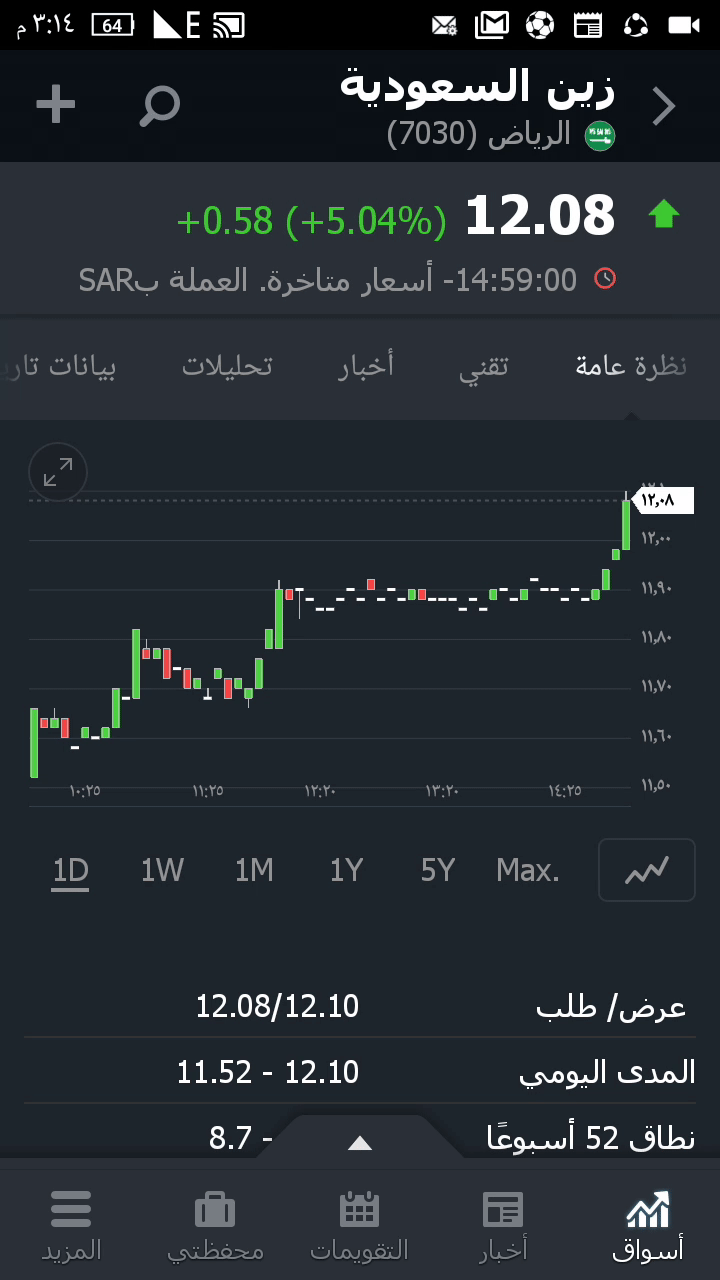Select the نظرة عامة tab
Image resolution: width=720 pixels, height=1280 pixels.
(631, 366)
